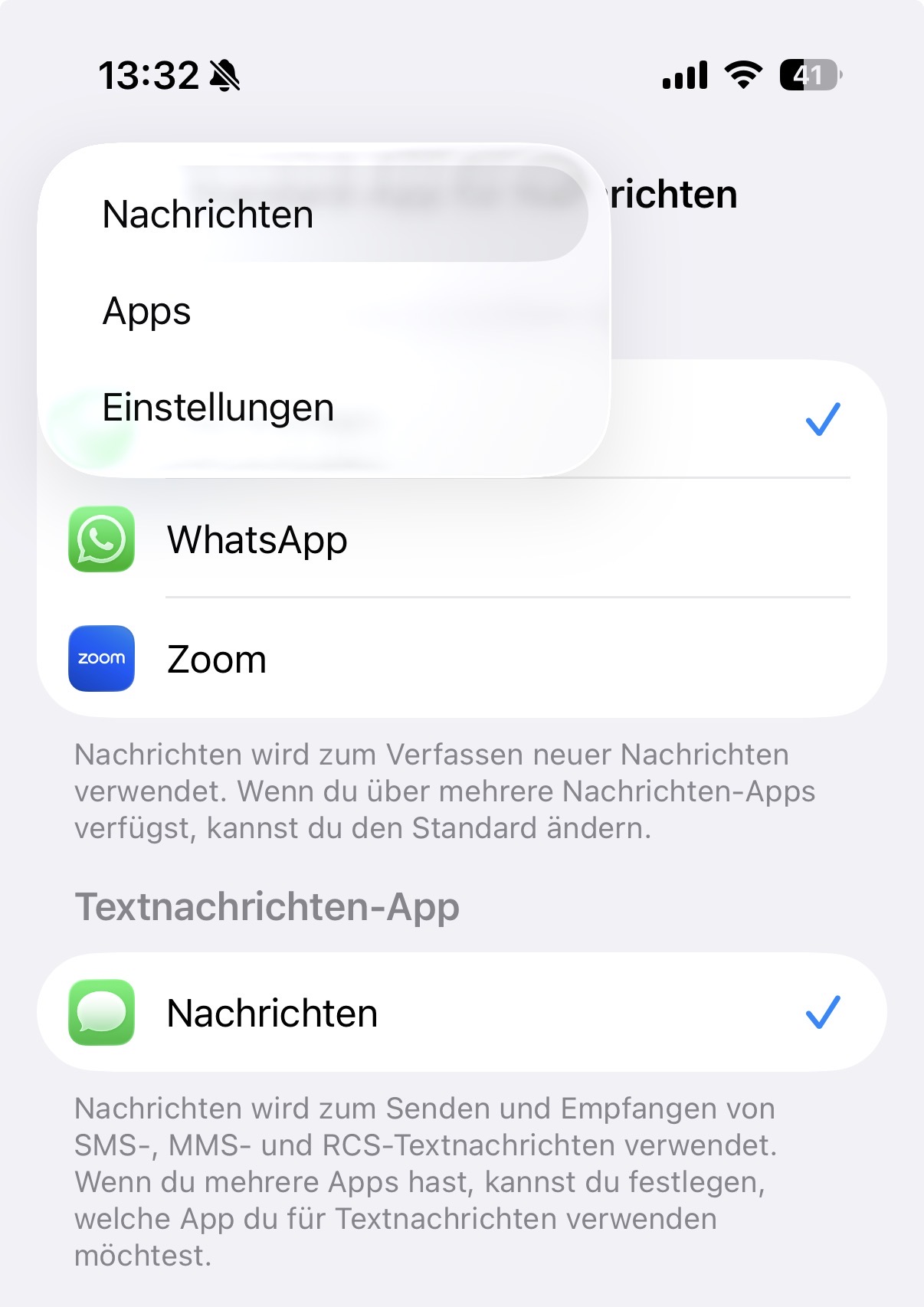Return to Einstellungen from the history menu
Image resolution: width=924 pixels, height=1307 pixels.
point(218,408)
